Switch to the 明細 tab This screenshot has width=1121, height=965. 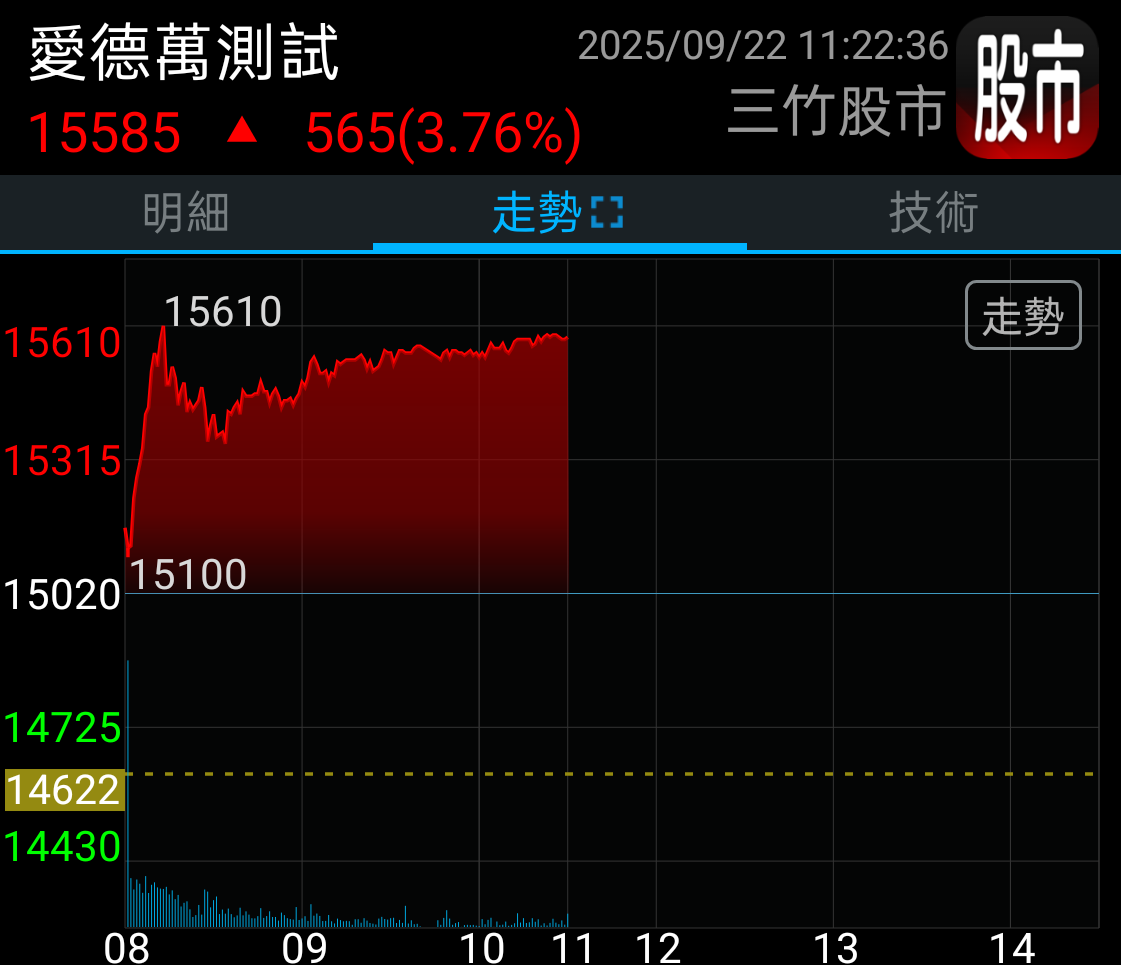(186, 213)
